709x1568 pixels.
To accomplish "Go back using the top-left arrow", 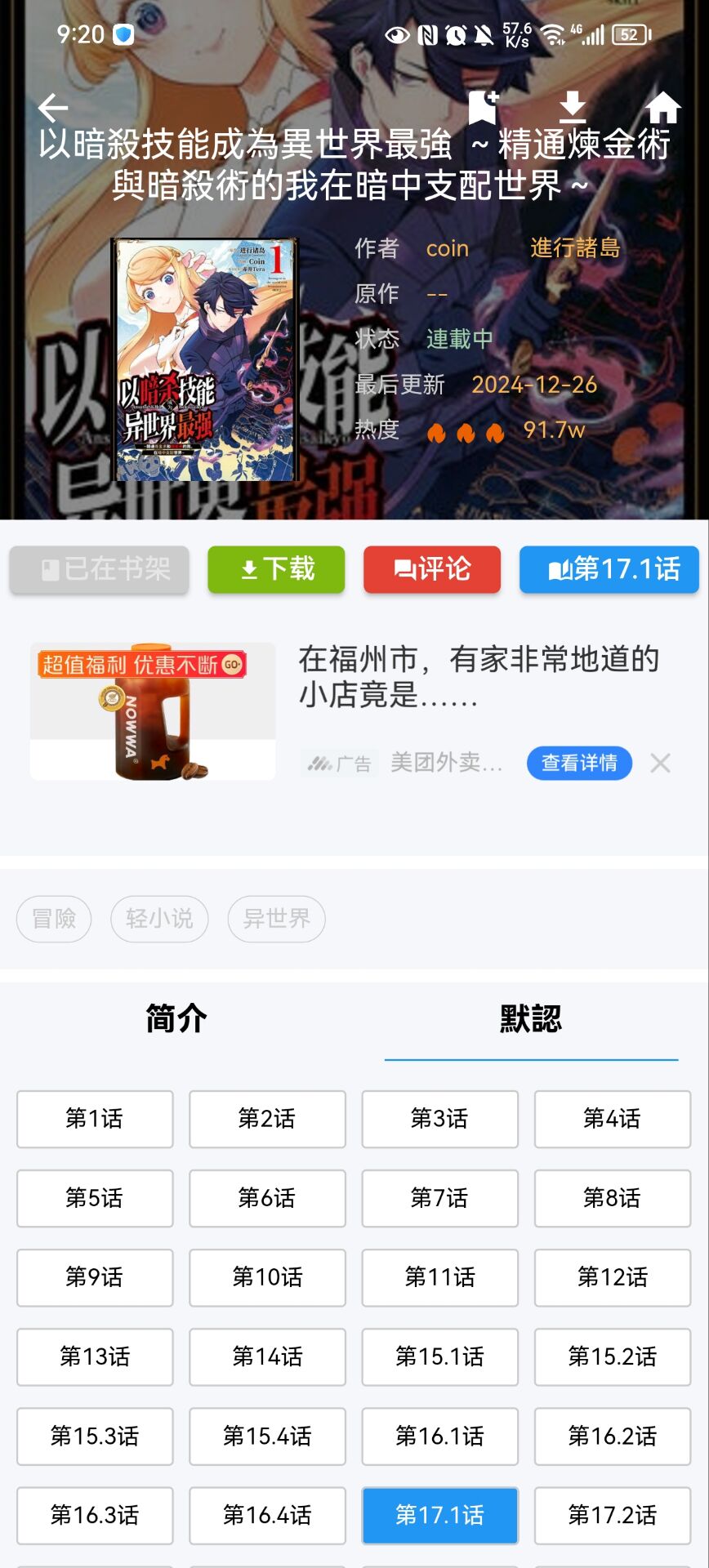I will click(x=53, y=107).
